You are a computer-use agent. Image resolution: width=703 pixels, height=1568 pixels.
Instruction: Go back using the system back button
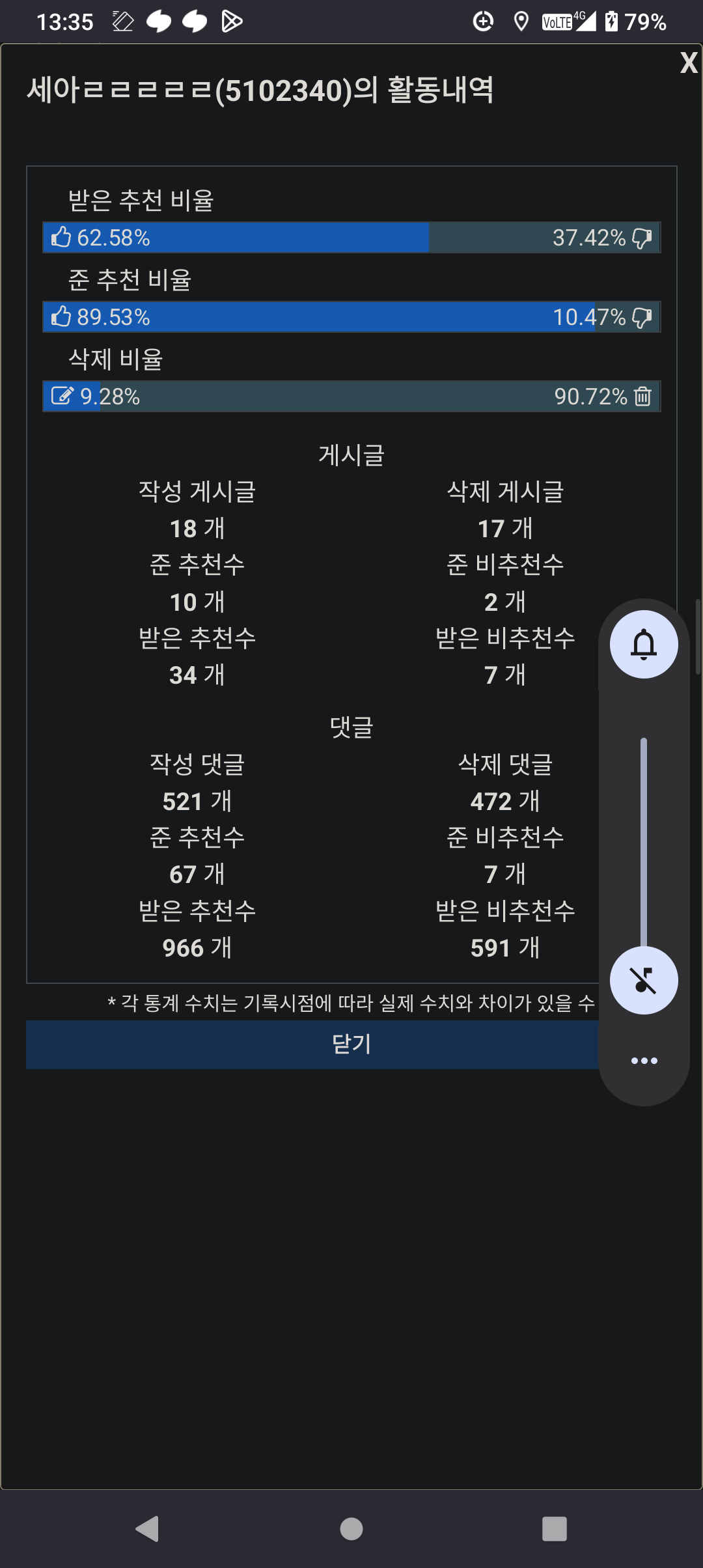pyautogui.click(x=148, y=1528)
